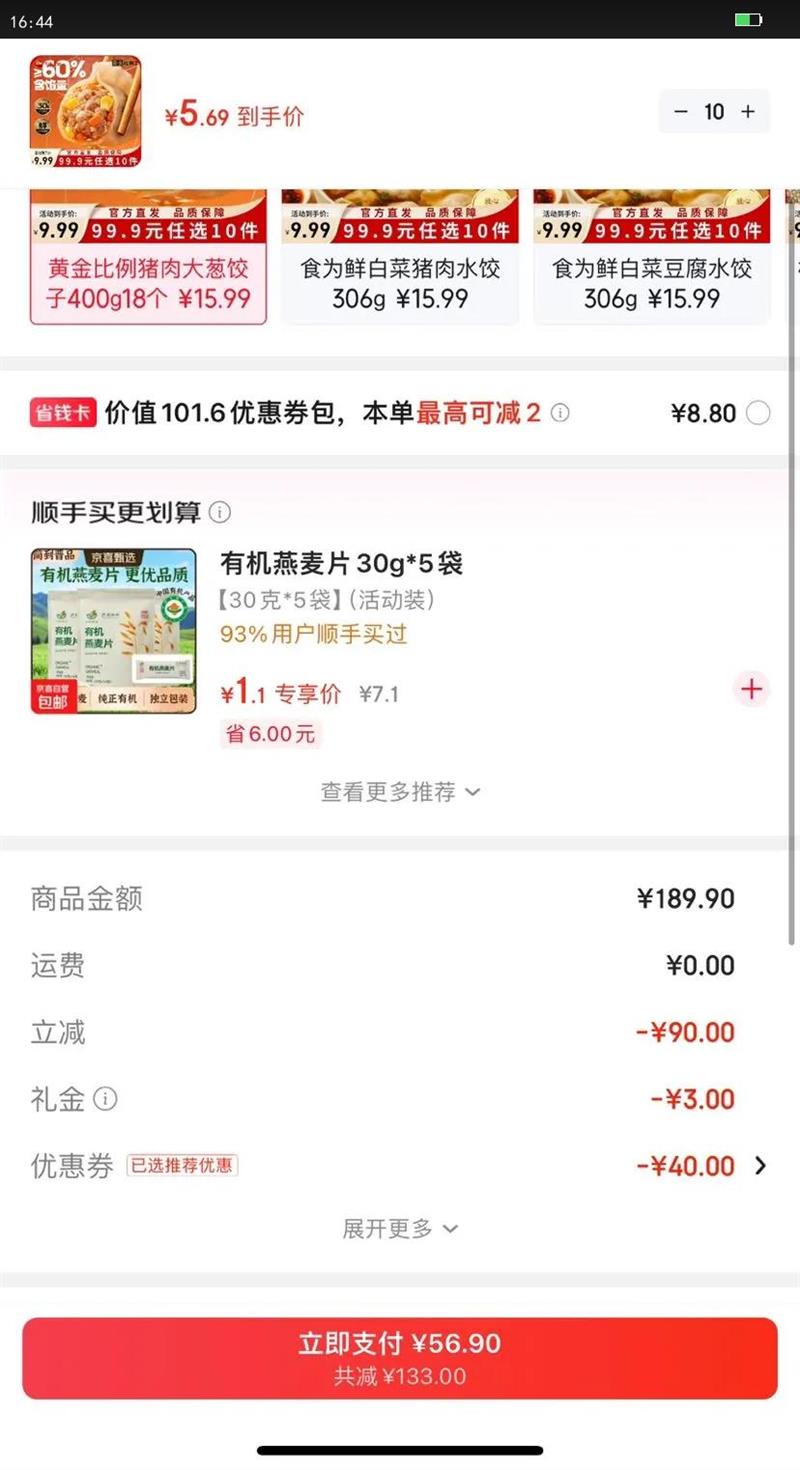
Task: Click the 已选推荐优惠 tag
Action: click(x=181, y=1166)
